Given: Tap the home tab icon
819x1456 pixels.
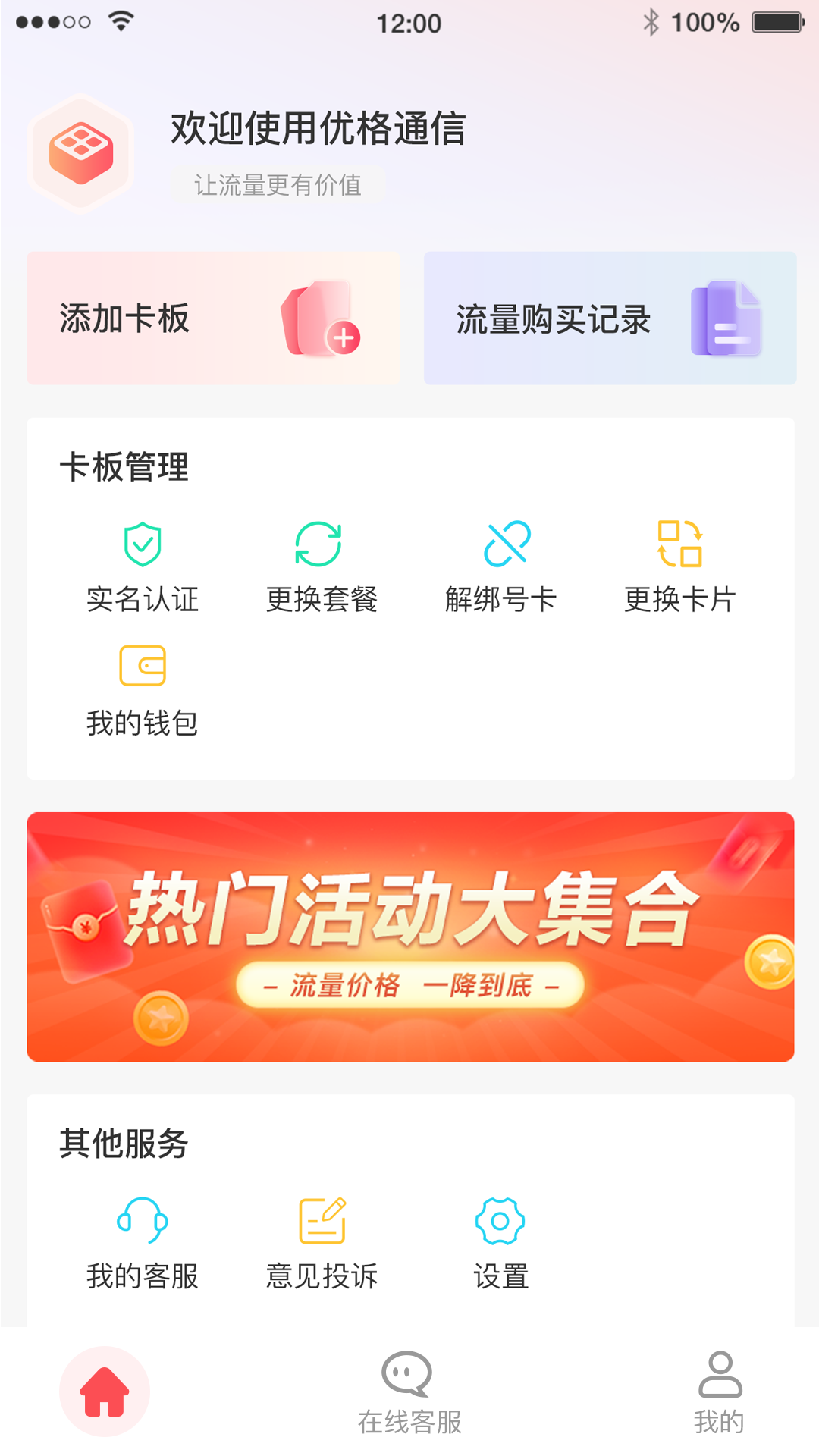Looking at the screenshot, I should coord(105,1391).
